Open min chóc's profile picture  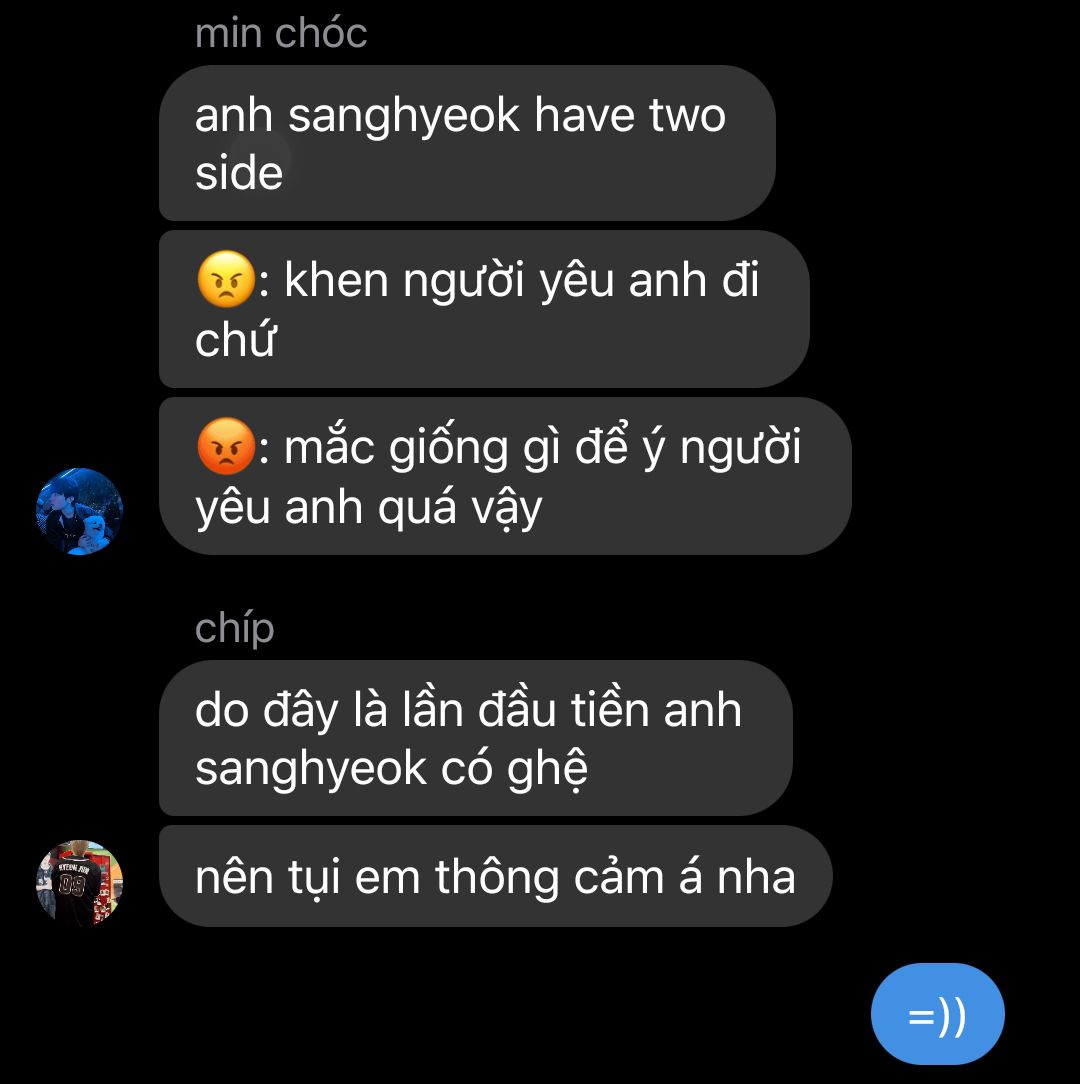(x=79, y=511)
